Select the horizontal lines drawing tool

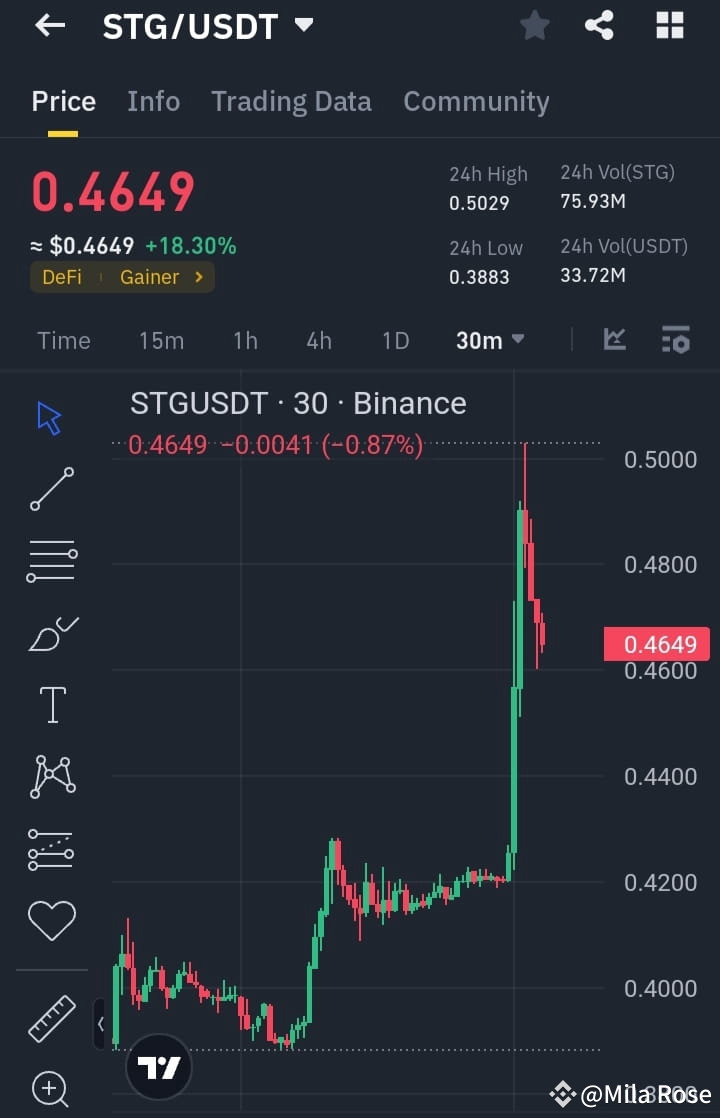tap(51, 560)
